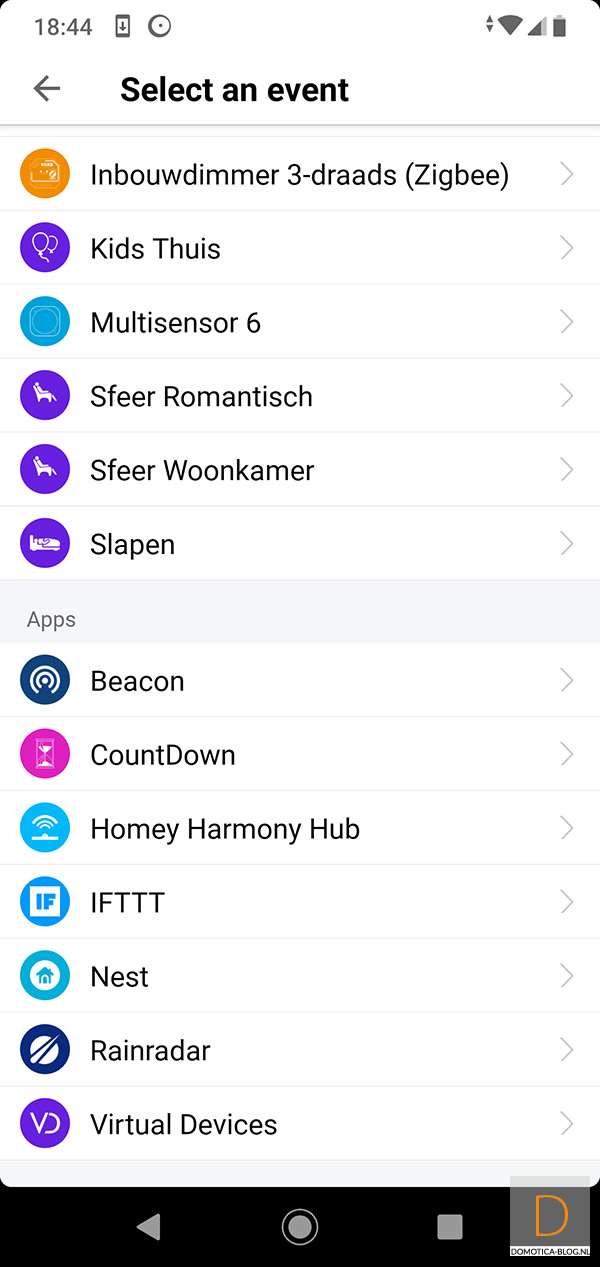Screen dimensions: 600x1267
Task: Open Inbouwdimmer 3-draads (Zigbee) events
Action: pyautogui.click(x=299, y=175)
